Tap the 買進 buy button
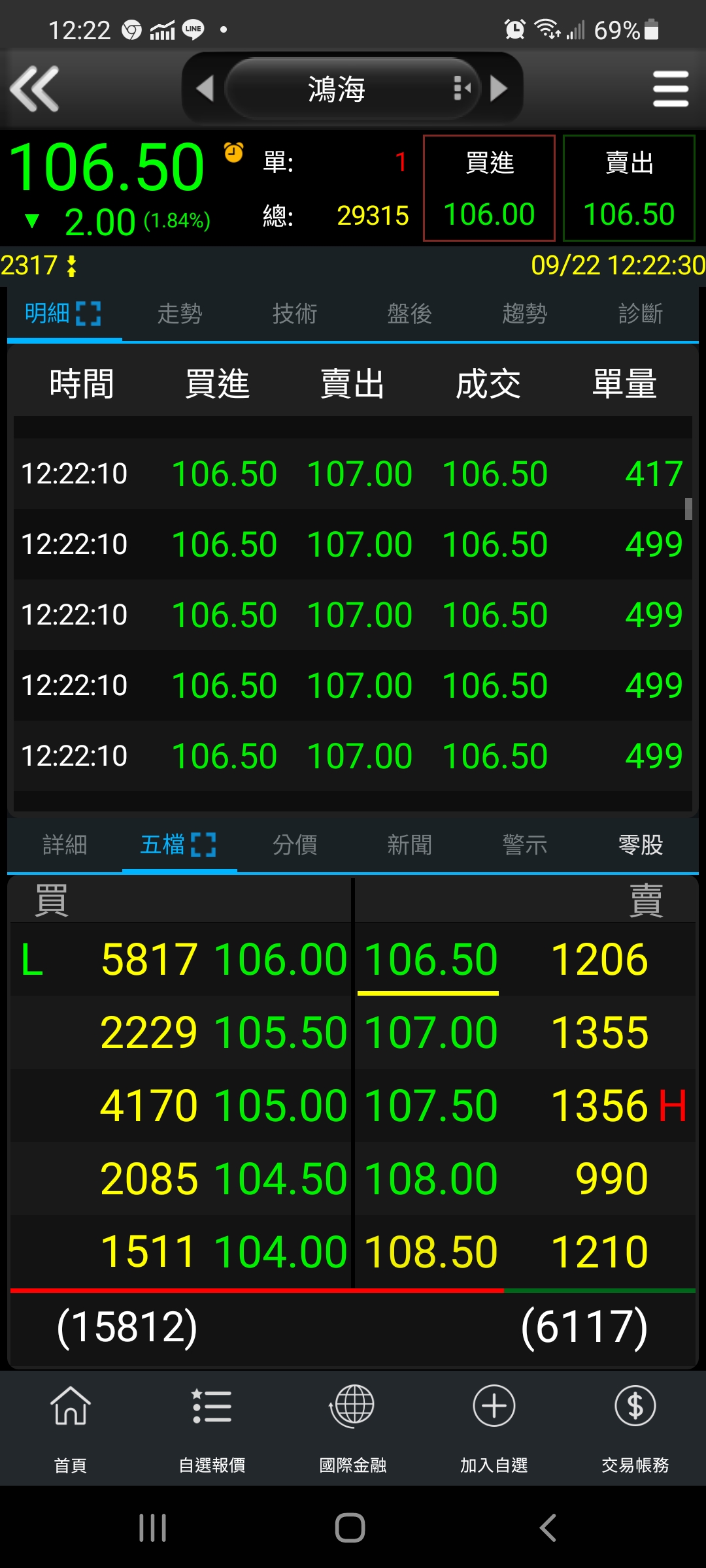The width and height of the screenshot is (706, 1568). point(489,188)
